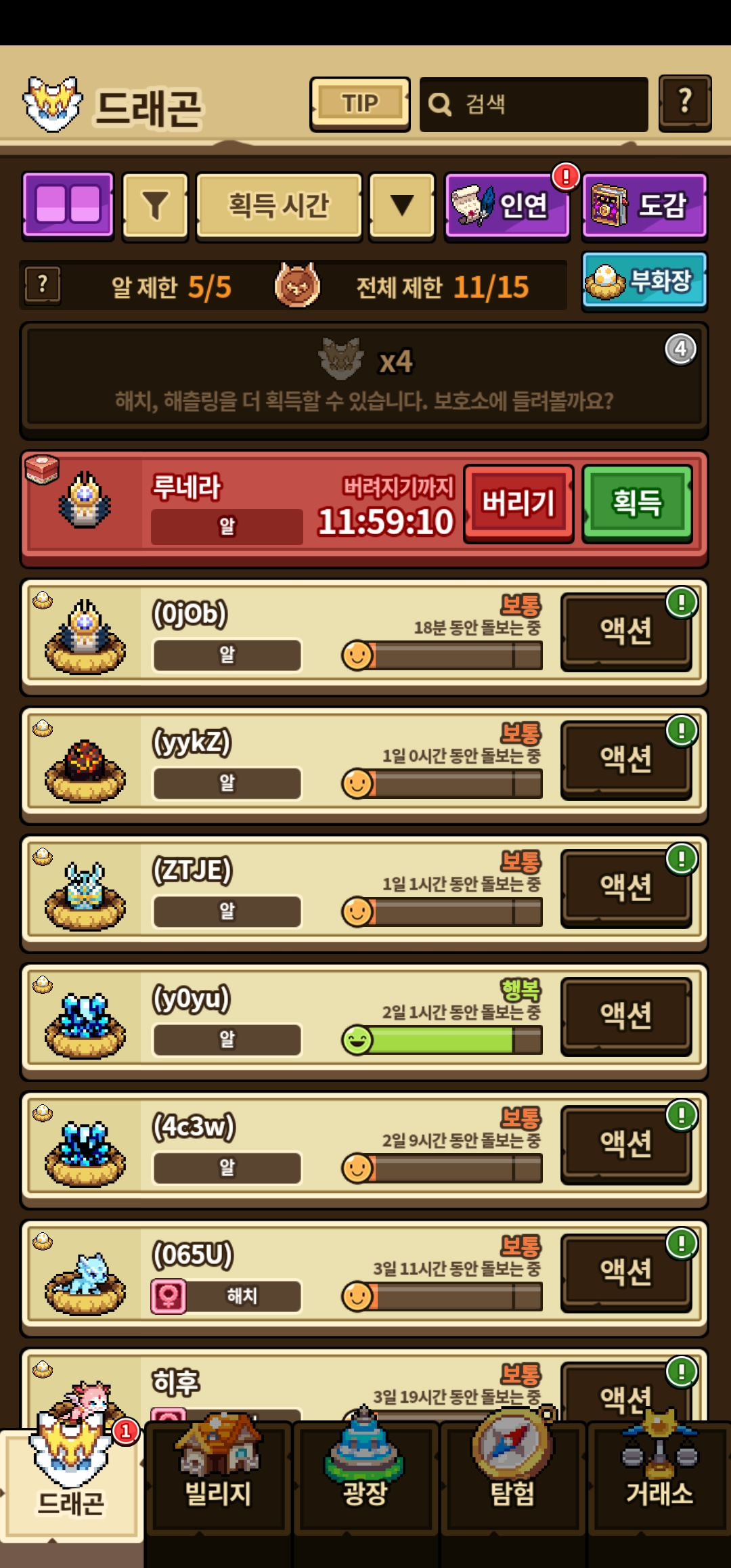Screen dimensions: 731x1568
Task: Open the 부화장 hatchery
Action: click(644, 281)
